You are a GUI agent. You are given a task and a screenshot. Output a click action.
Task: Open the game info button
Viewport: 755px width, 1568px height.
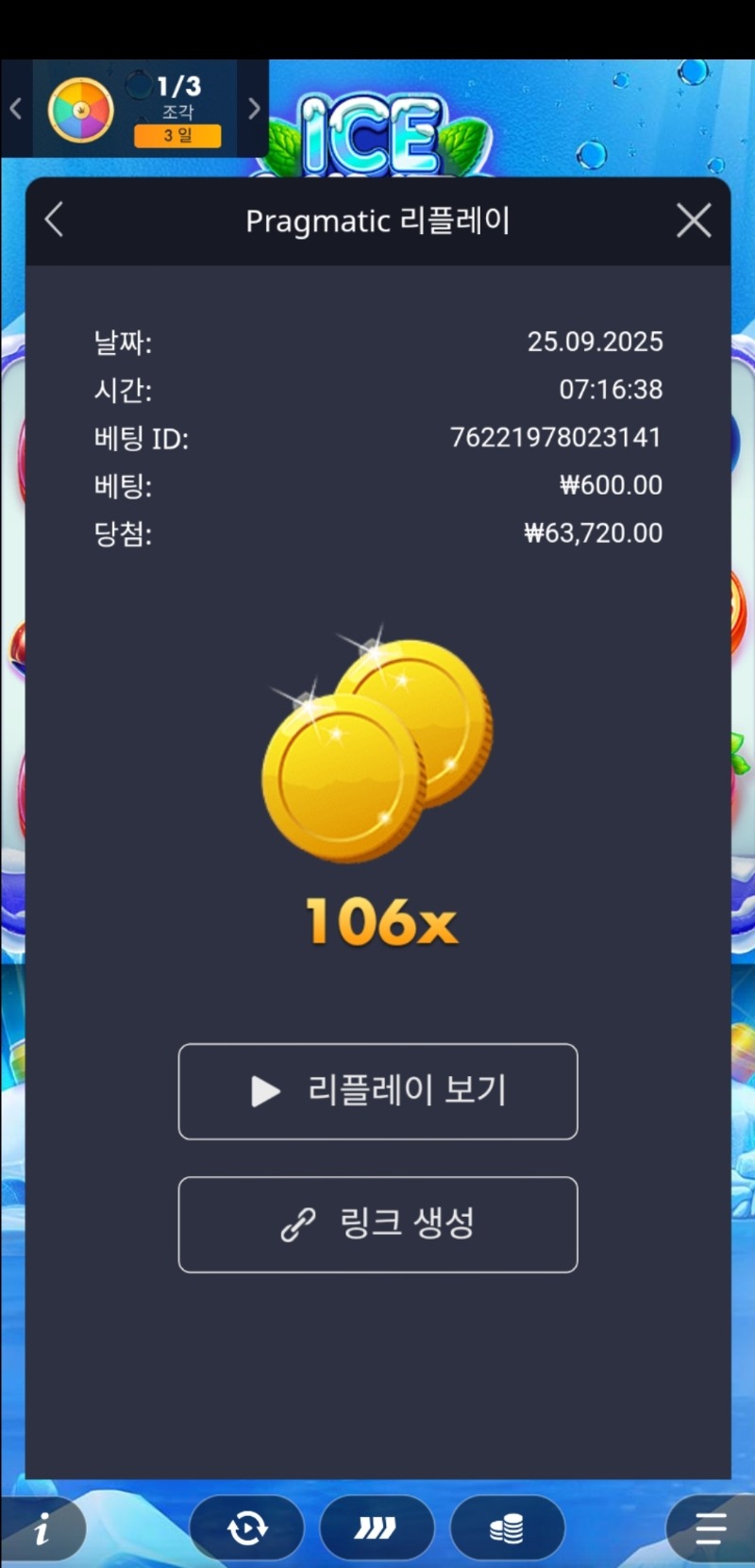tap(42, 1528)
